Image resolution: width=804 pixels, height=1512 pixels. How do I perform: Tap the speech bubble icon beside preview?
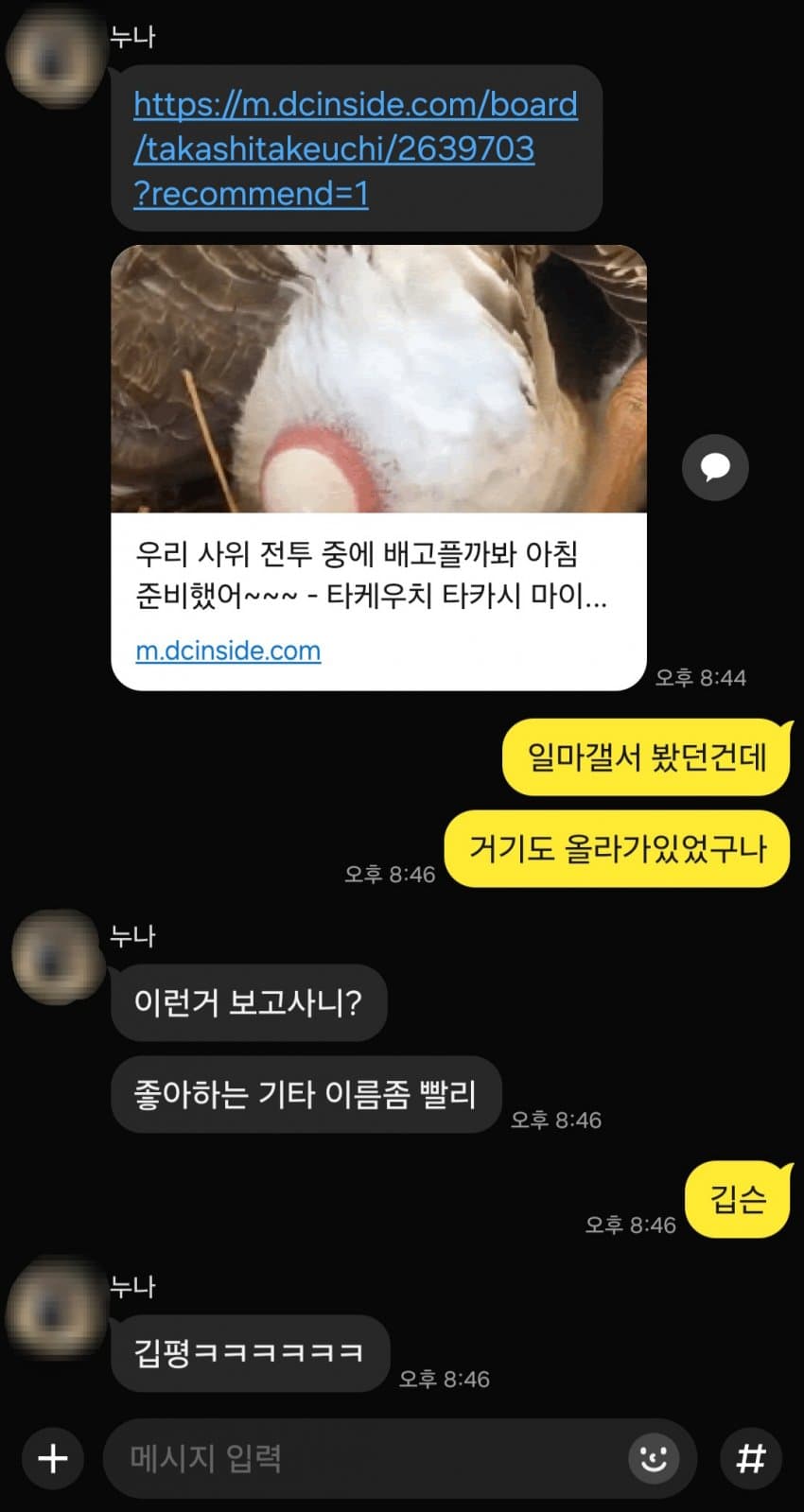pos(715,467)
